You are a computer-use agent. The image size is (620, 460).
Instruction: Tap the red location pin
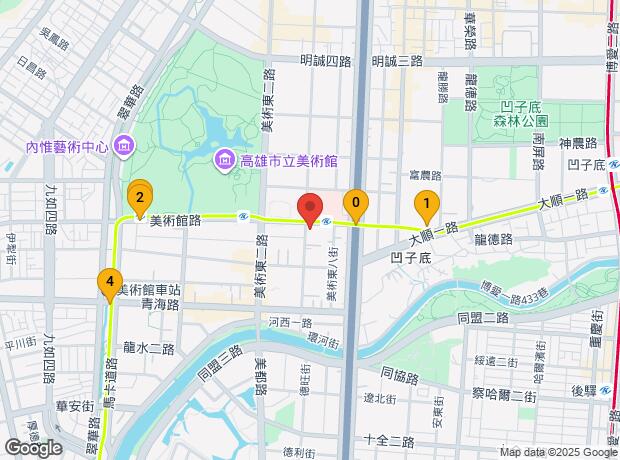point(310,208)
